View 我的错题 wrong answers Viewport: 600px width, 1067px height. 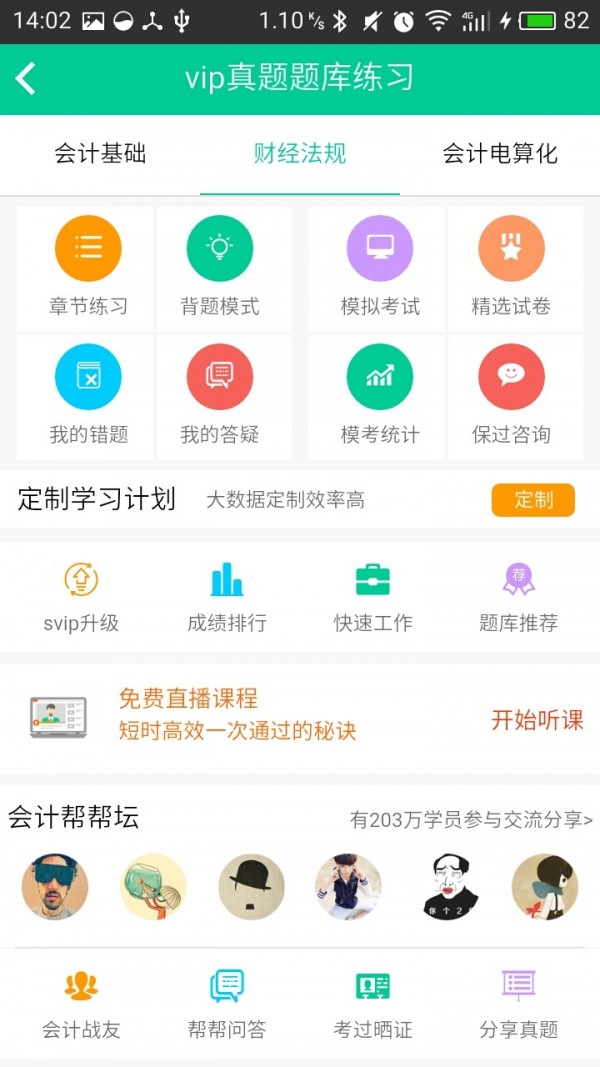click(x=88, y=395)
